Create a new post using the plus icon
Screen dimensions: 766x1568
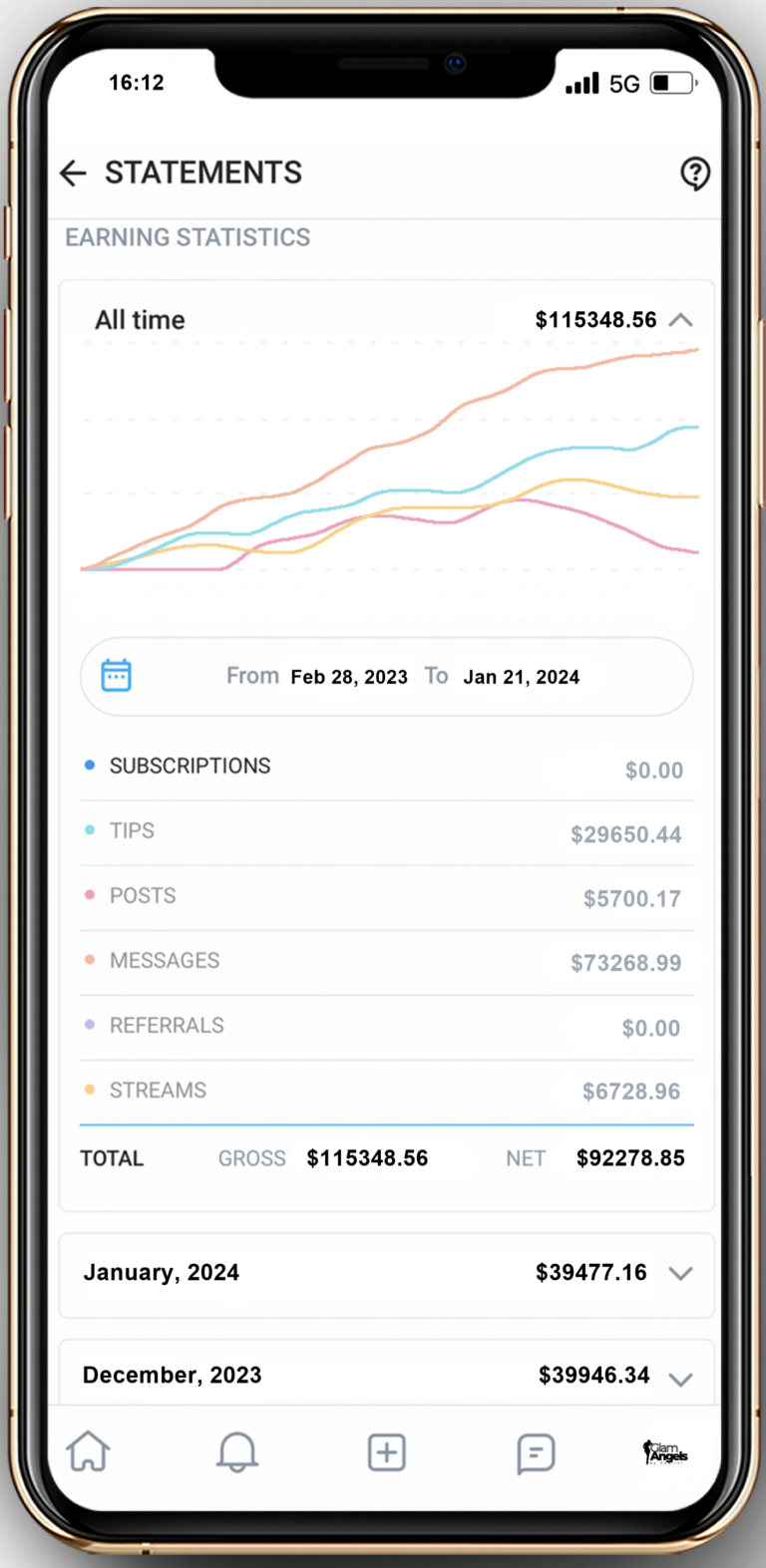386,1452
